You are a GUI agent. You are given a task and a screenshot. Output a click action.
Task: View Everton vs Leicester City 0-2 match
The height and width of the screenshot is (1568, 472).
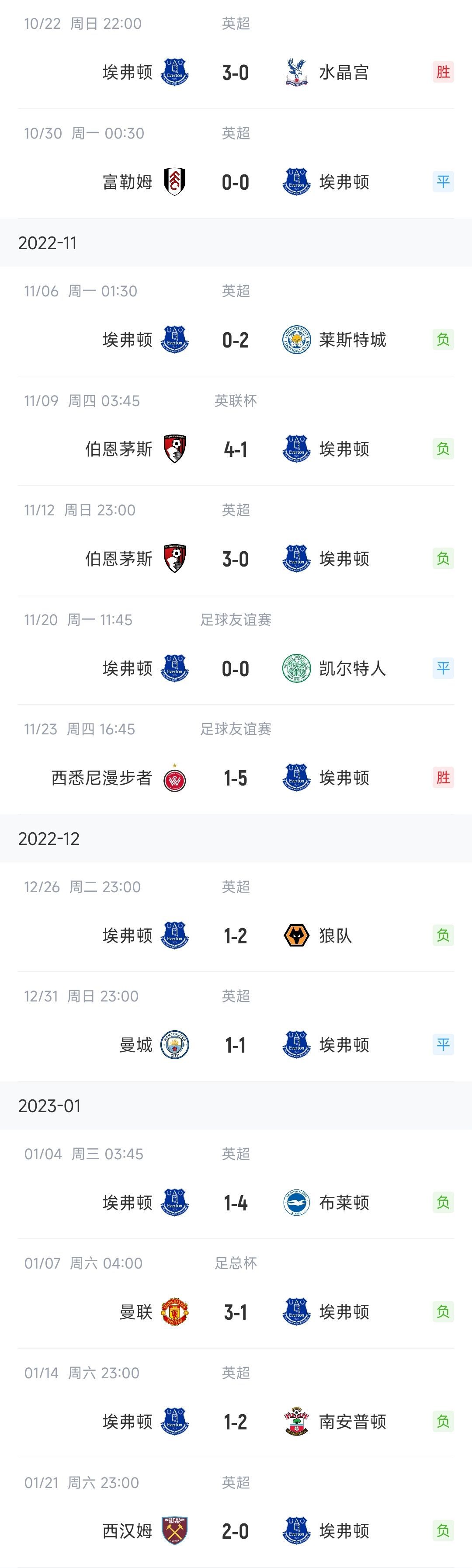(x=236, y=340)
